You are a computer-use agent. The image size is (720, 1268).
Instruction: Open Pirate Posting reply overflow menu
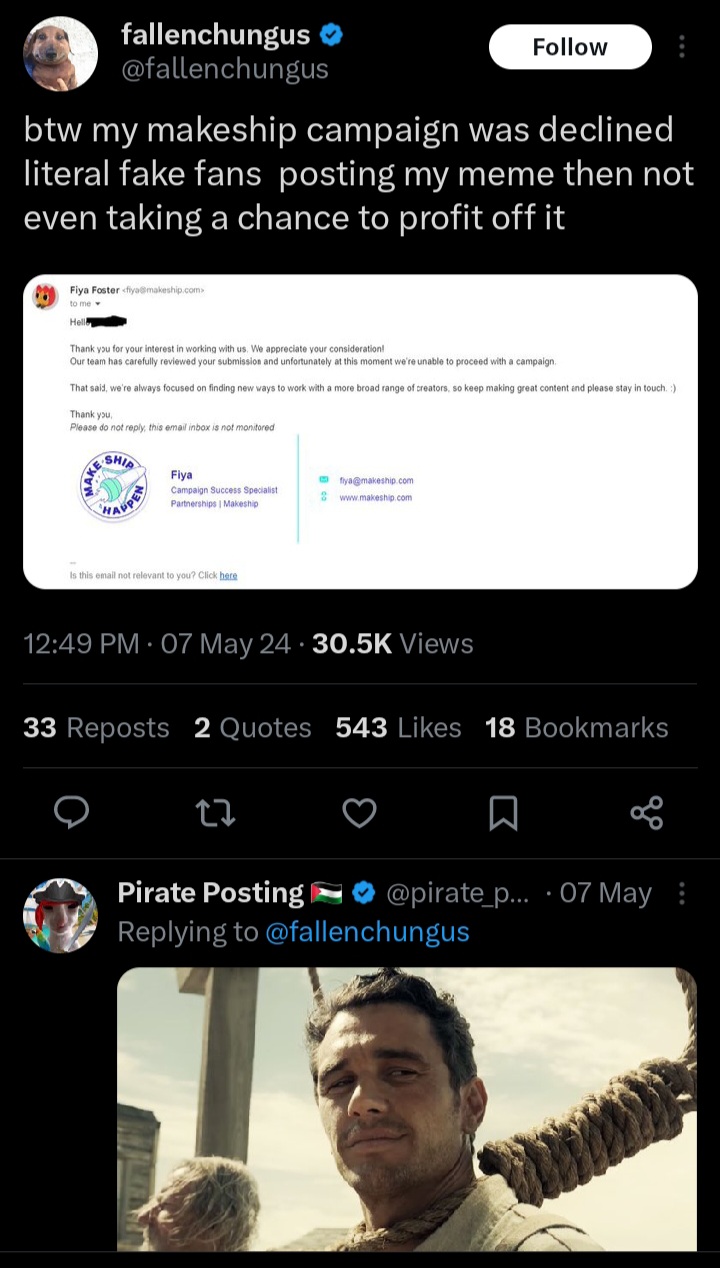[682, 893]
